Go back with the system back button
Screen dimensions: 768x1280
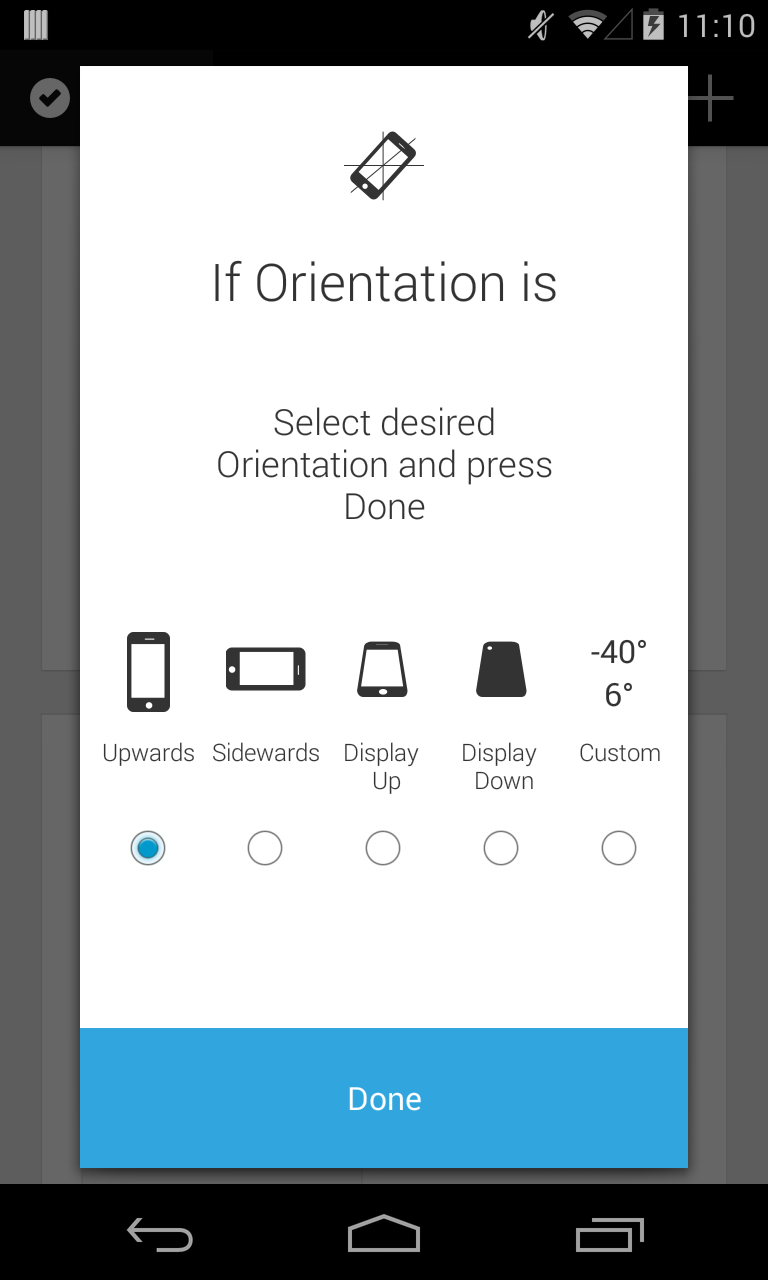coord(160,1235)
